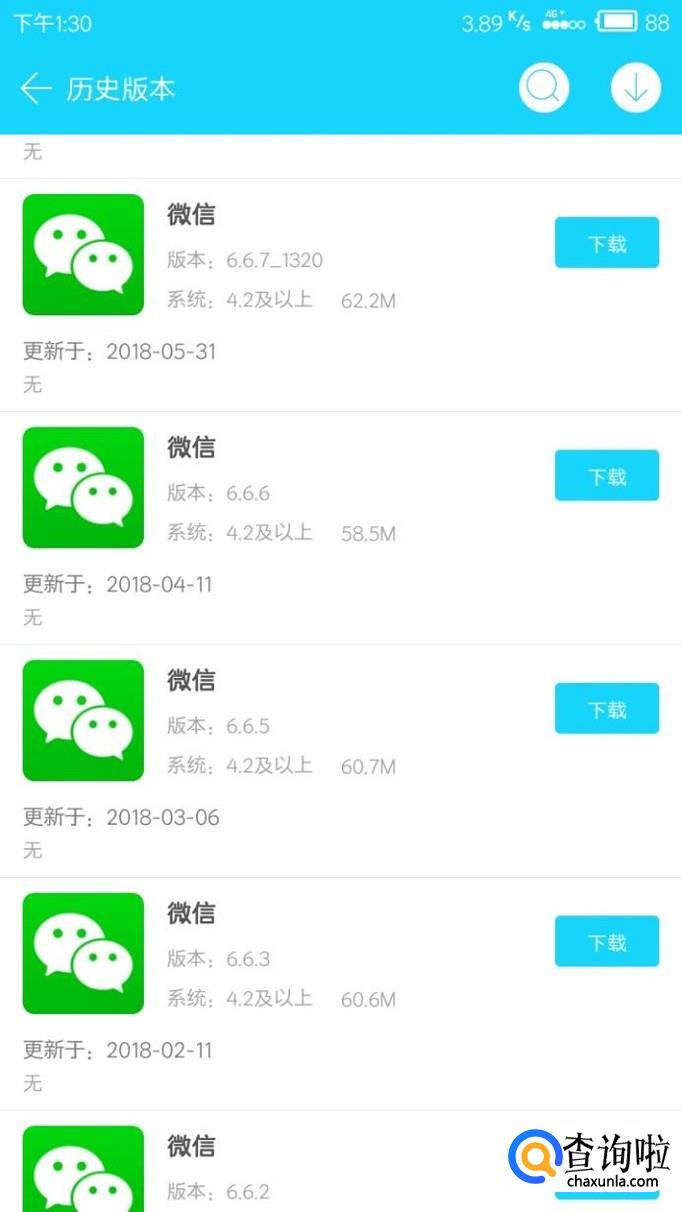Viewport: 682px width, 1212px height.
Task: Download WeChat version 6.6.5
Action: pos(606,709)
